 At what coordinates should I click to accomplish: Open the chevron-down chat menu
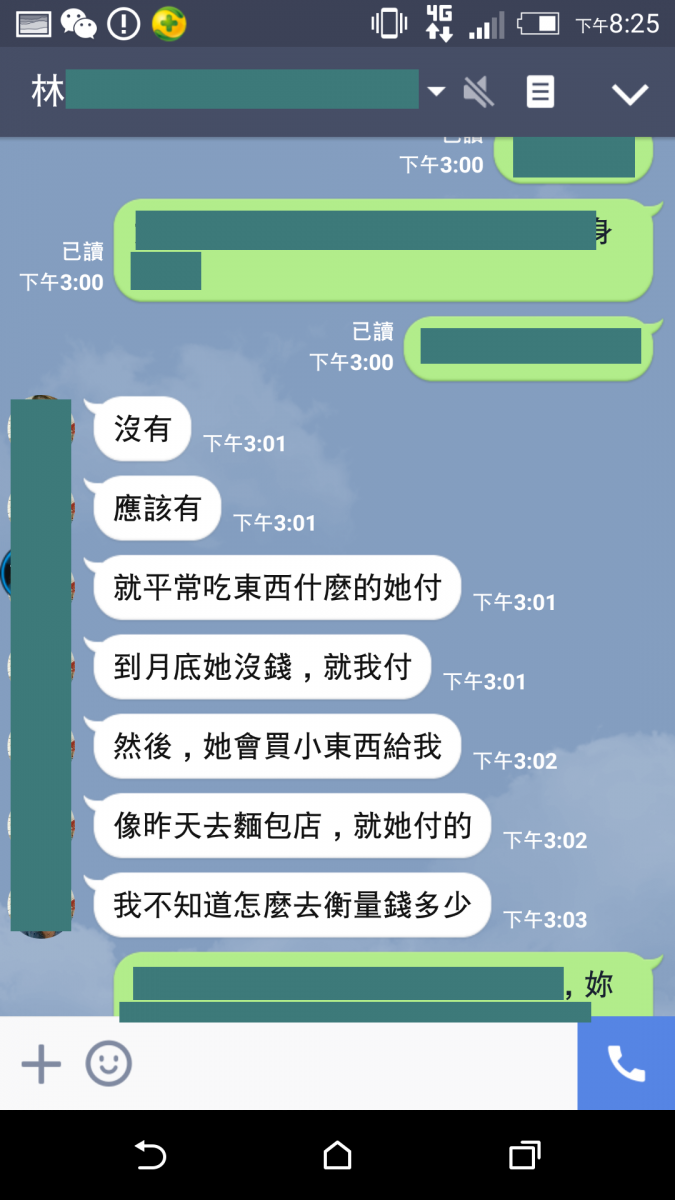(630, 94)
